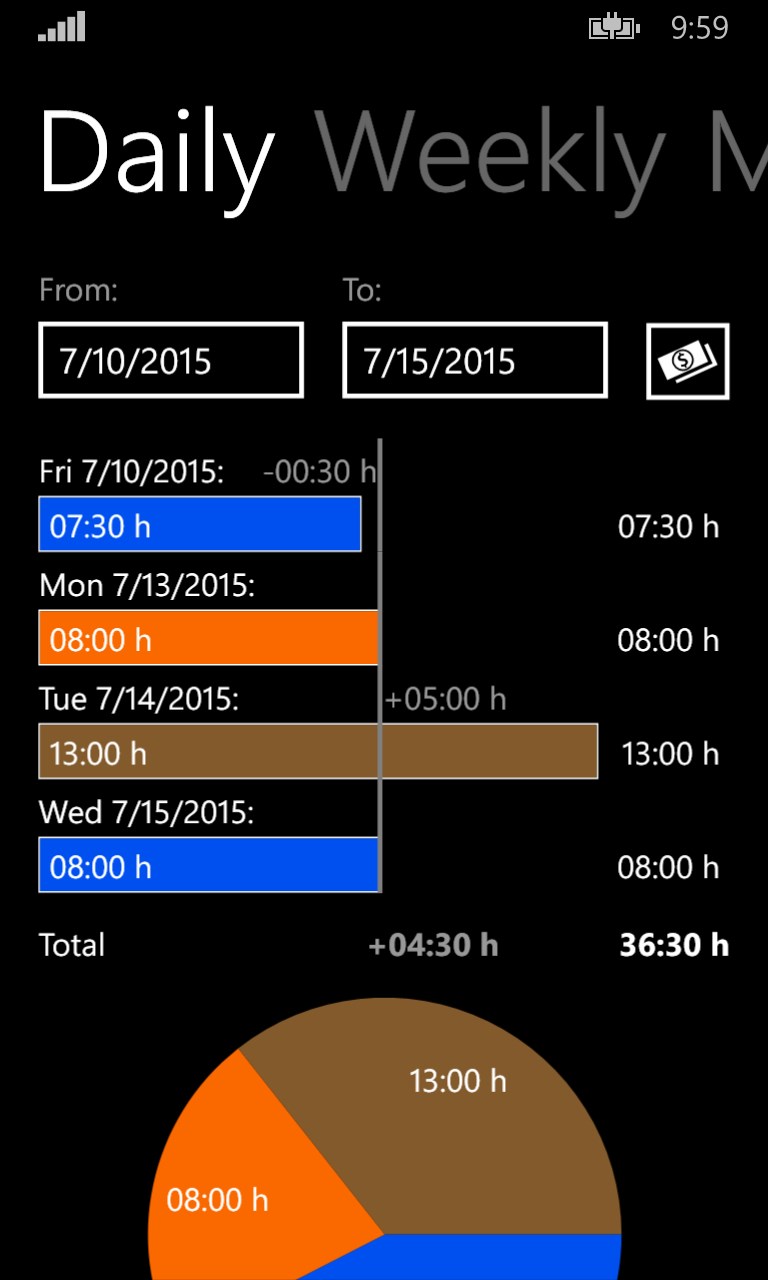
Task: Tap the Total row showing 36:30 h
Action: click(x=674, y=944)
